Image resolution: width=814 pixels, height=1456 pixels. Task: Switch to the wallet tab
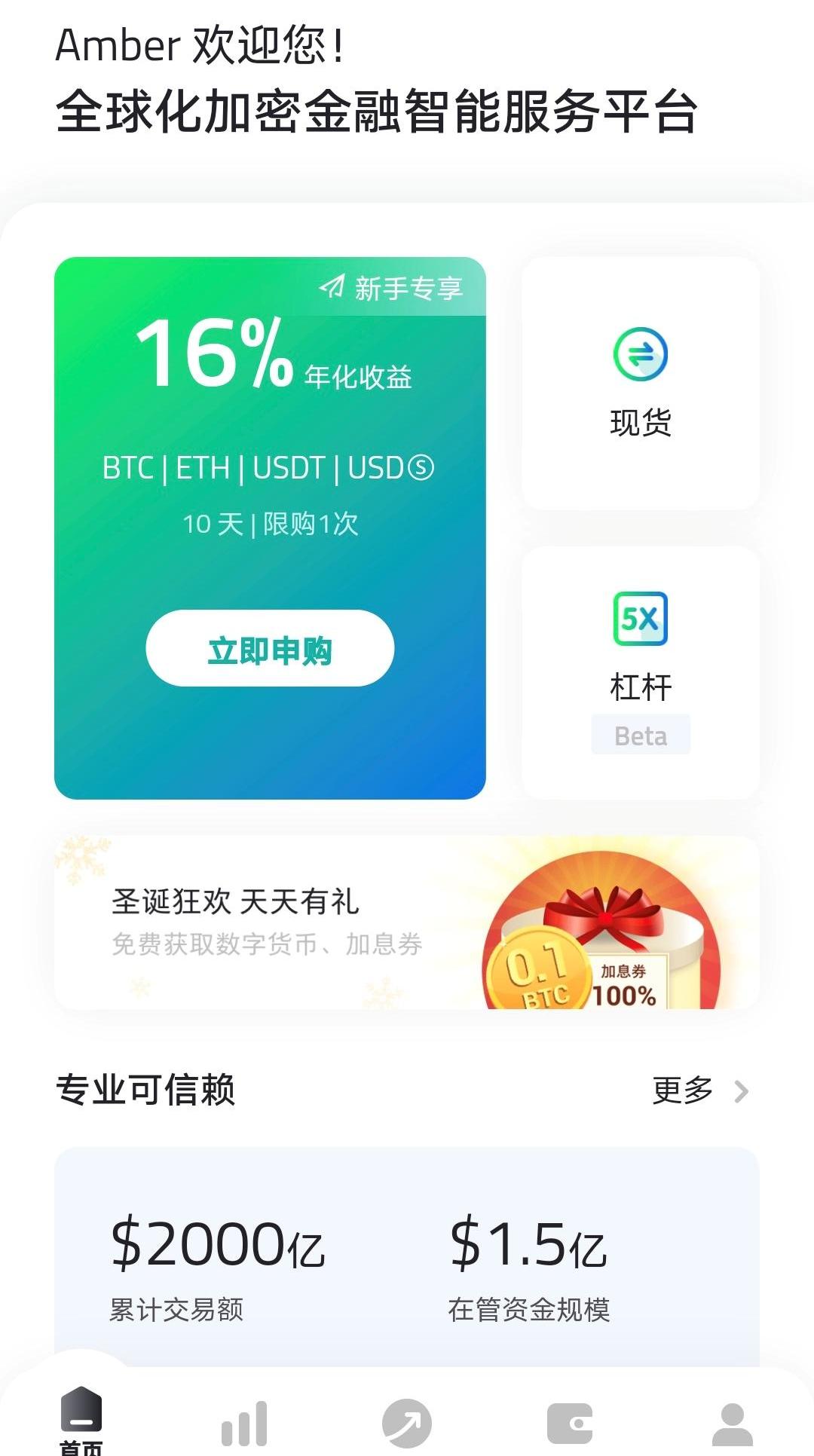(x=570, y=1424)
